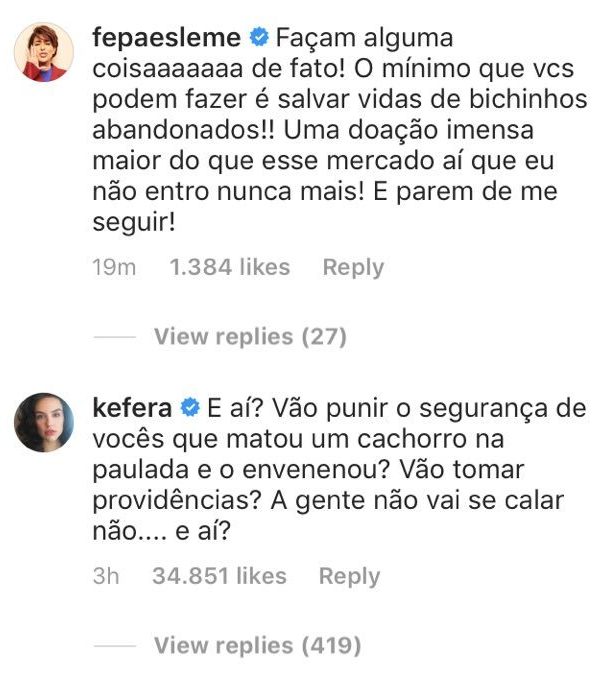This screenshot has width=613, height=692.
Task: Reply to fepaesleme's comment
Action: [352, 267]
